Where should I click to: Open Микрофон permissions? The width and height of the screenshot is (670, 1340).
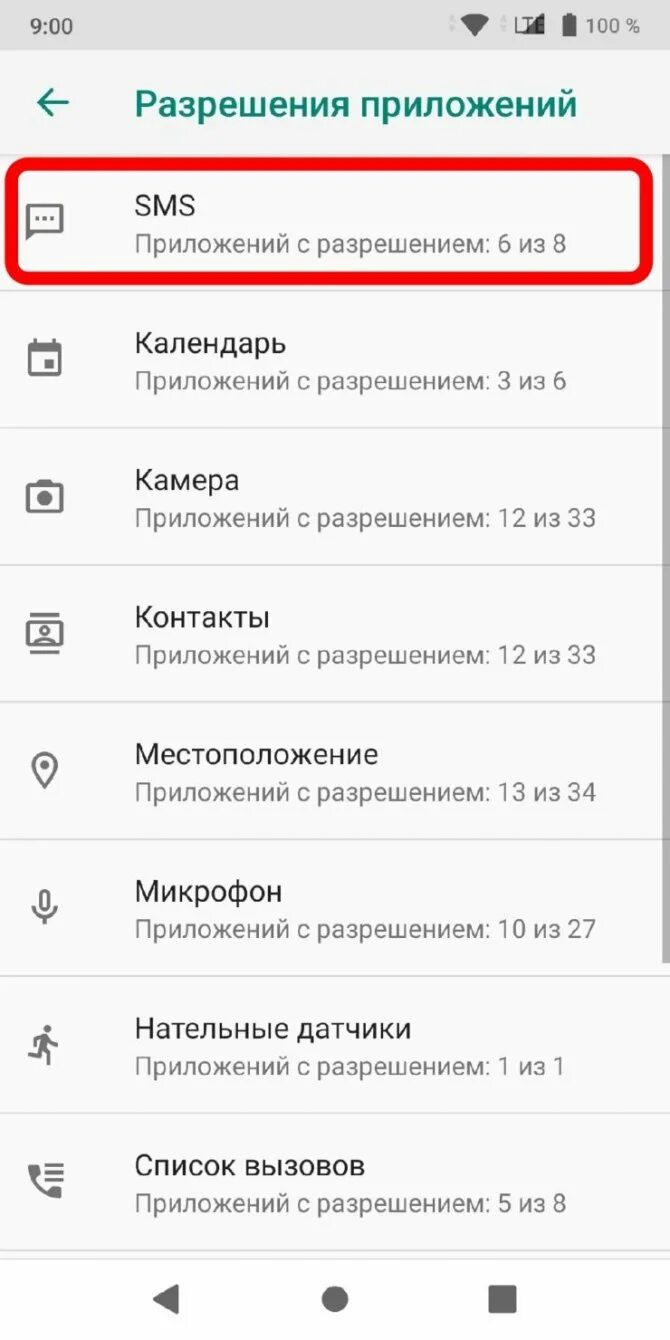335,908
